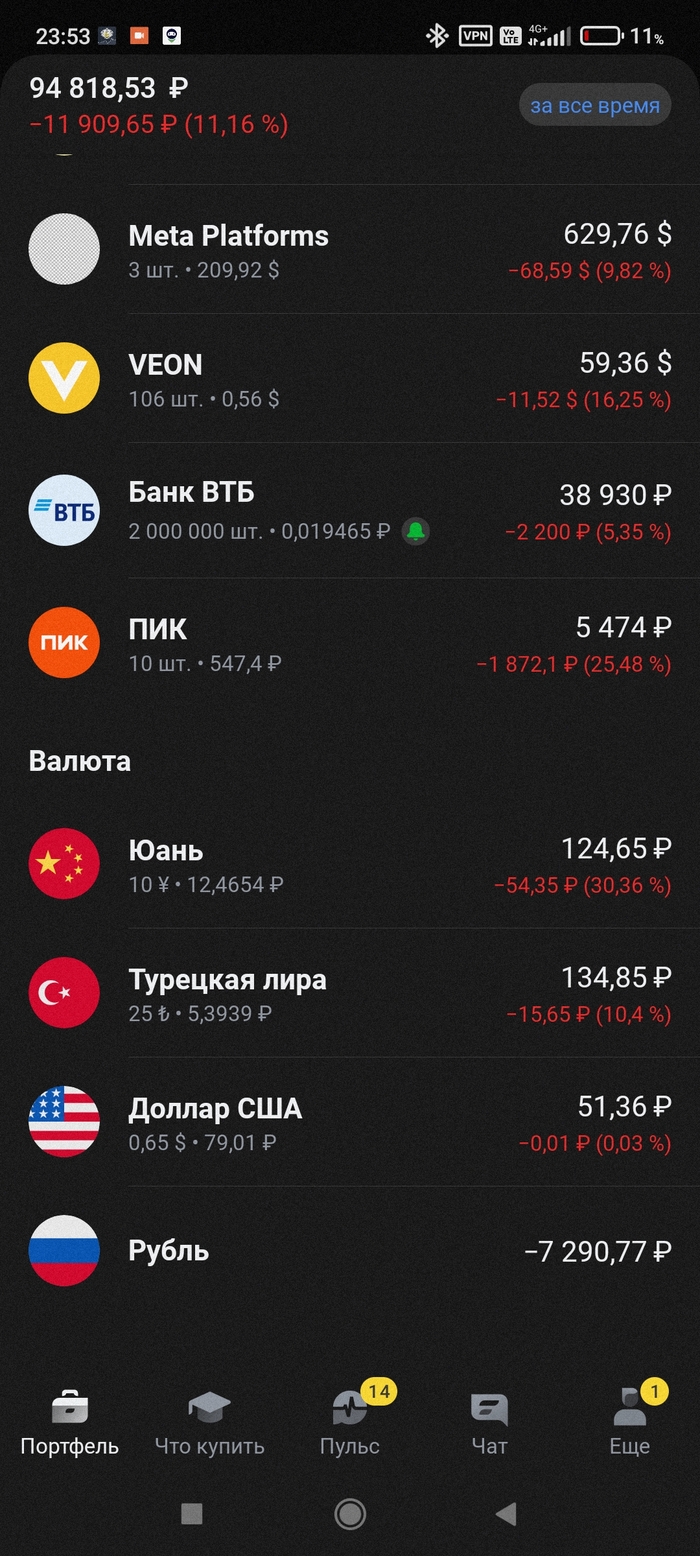The height and width of the screenshot is (1556, 700).
Task: Change the period chip "за все время"
Action: click(x=594, y=105)
